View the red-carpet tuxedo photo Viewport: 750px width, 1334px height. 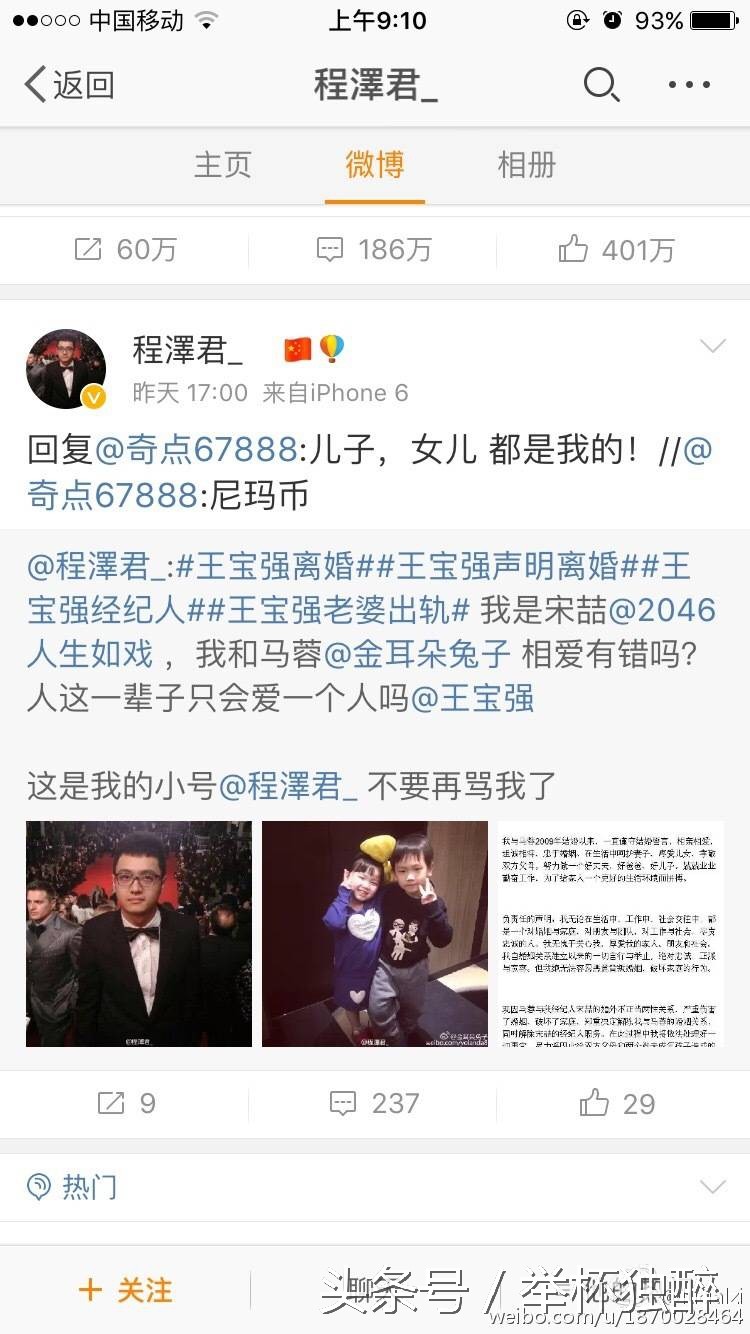tap(139, 933)
